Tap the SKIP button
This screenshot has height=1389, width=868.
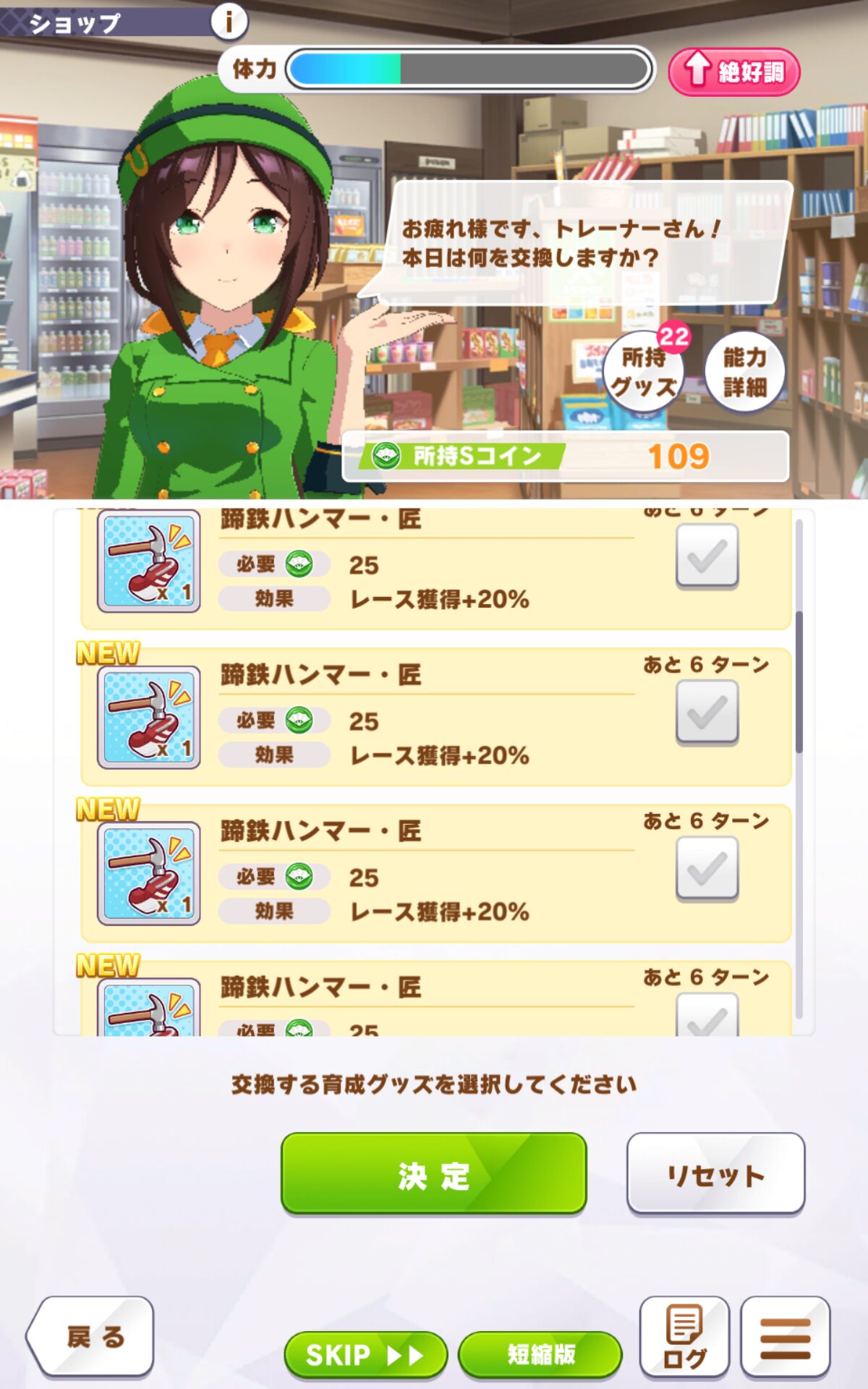[366, 1354]
